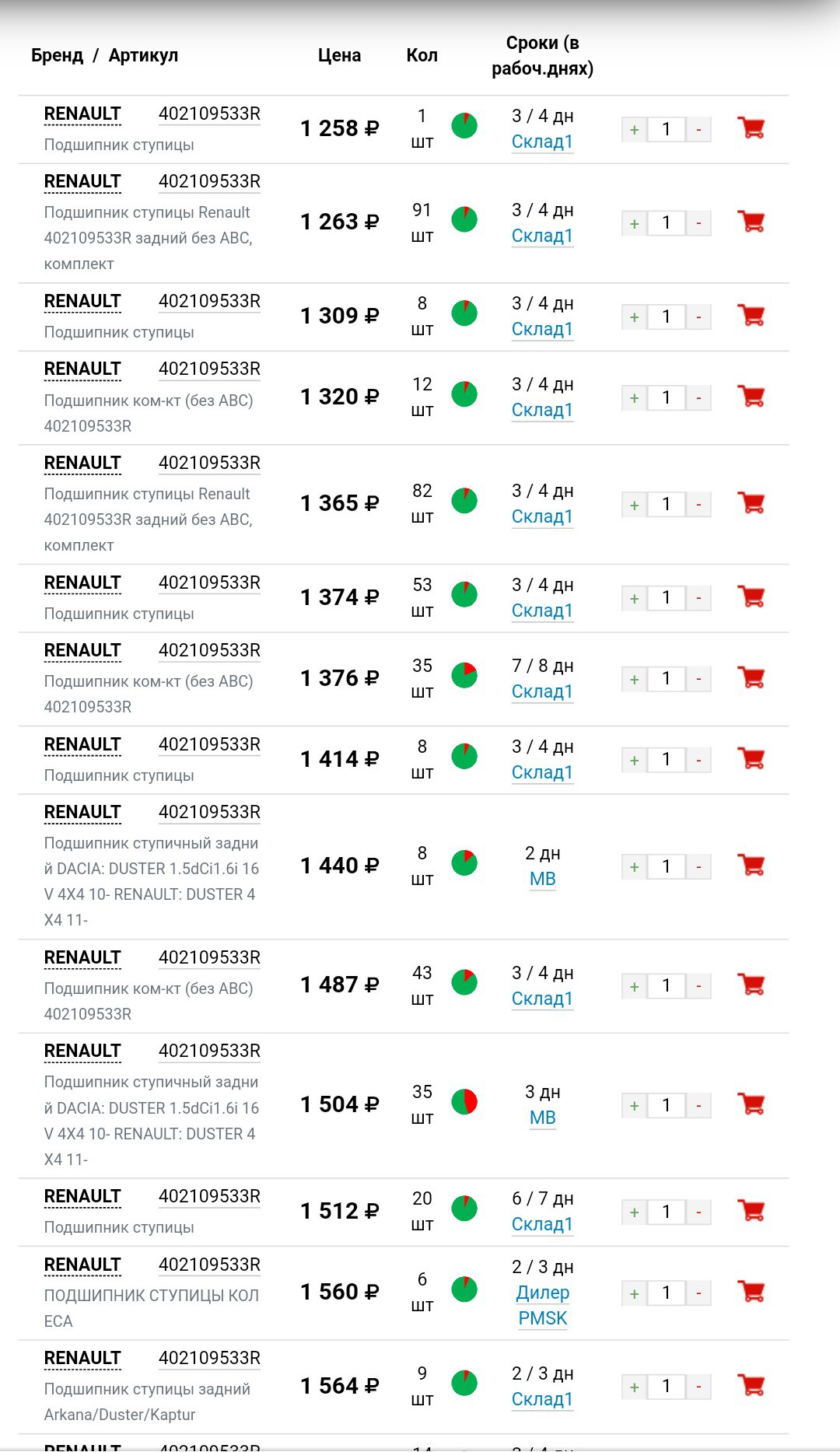
Task: Open the МВ link on the 1 504 ₽ row
Action: click(x=542, y=1118)
